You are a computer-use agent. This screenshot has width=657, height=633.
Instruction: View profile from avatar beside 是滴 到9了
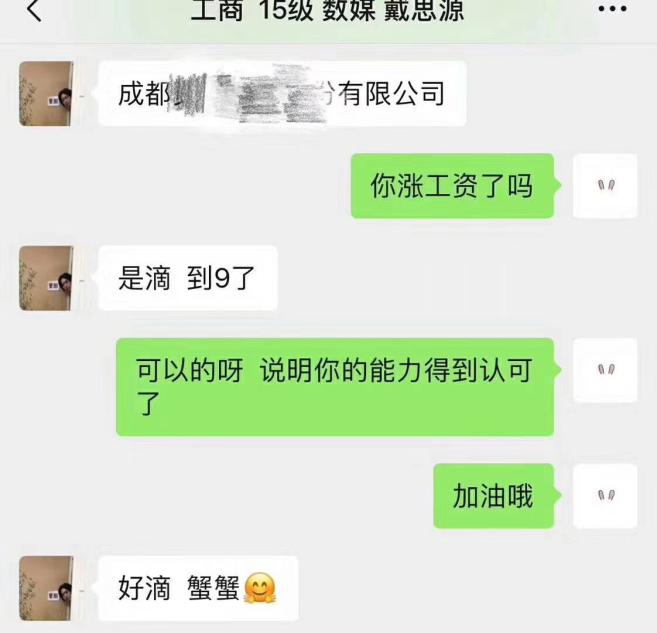point(46,278)
